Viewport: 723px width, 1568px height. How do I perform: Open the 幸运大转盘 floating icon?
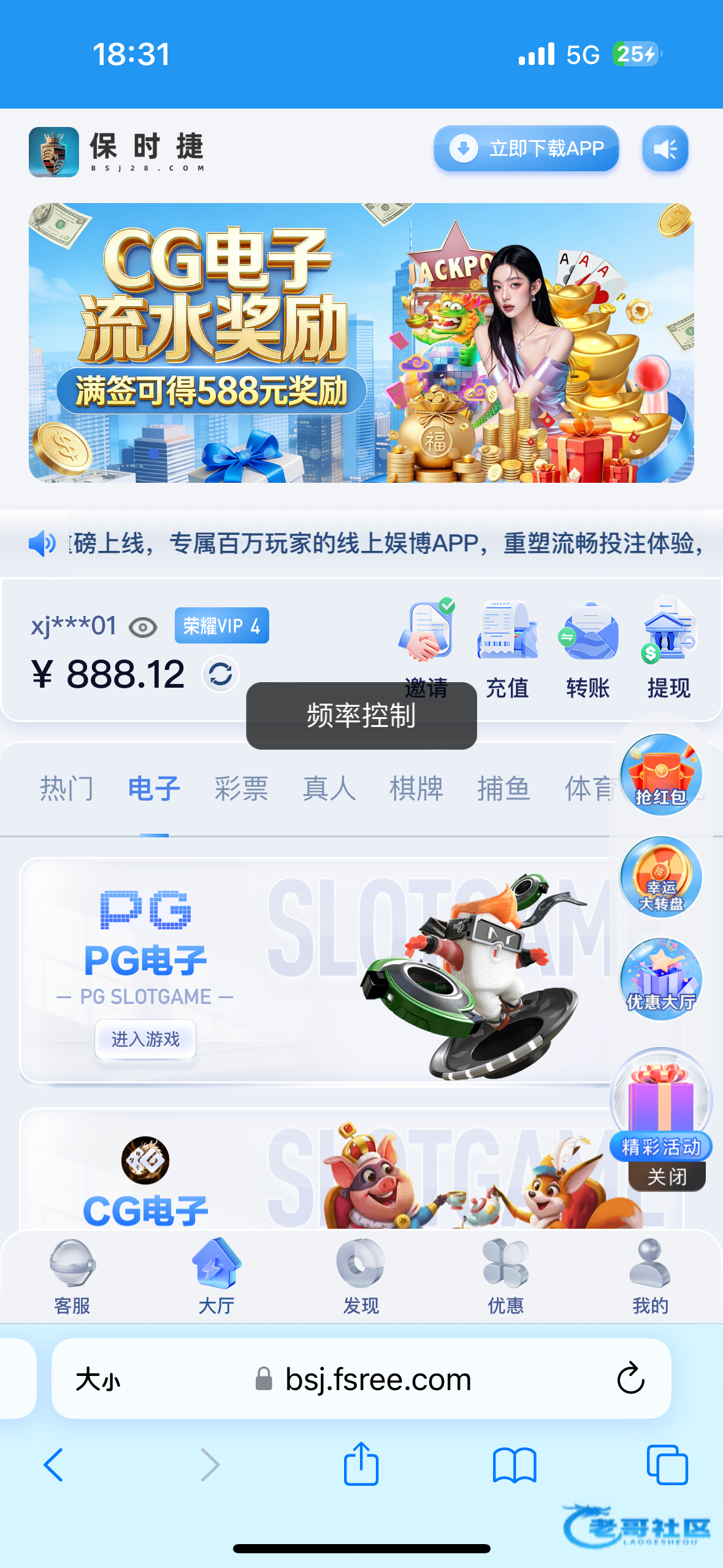660,877
